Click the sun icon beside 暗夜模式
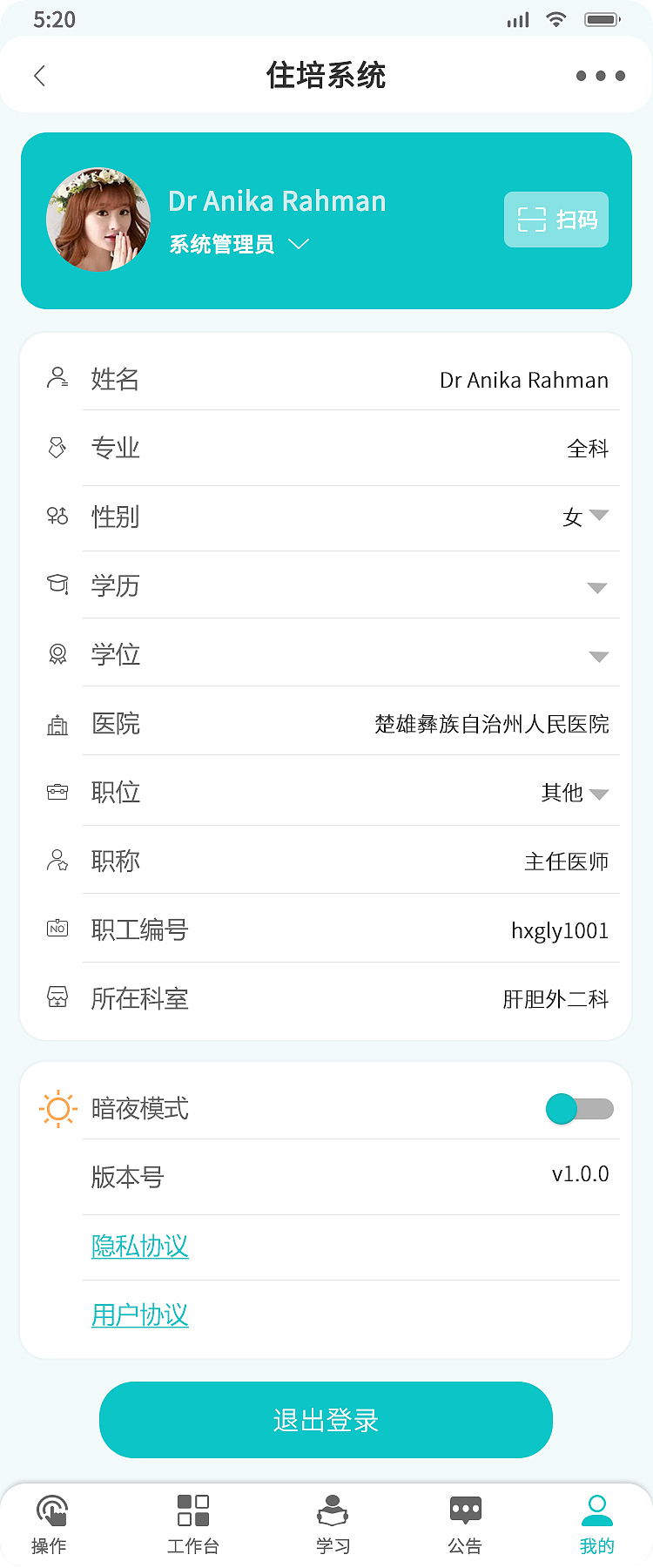 [x=56, y=1108]
